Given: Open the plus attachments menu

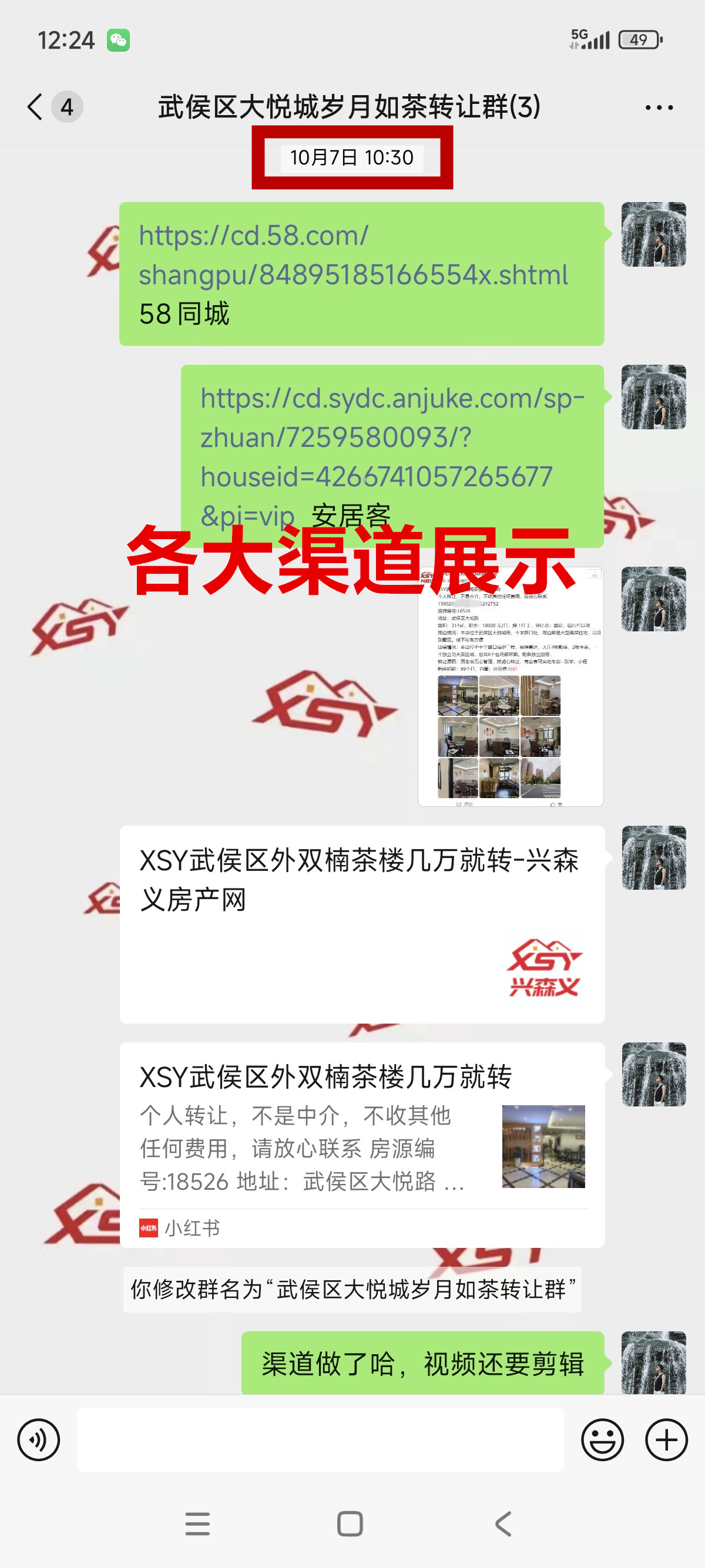Looking at the screenshot, I should (666, 1440).
